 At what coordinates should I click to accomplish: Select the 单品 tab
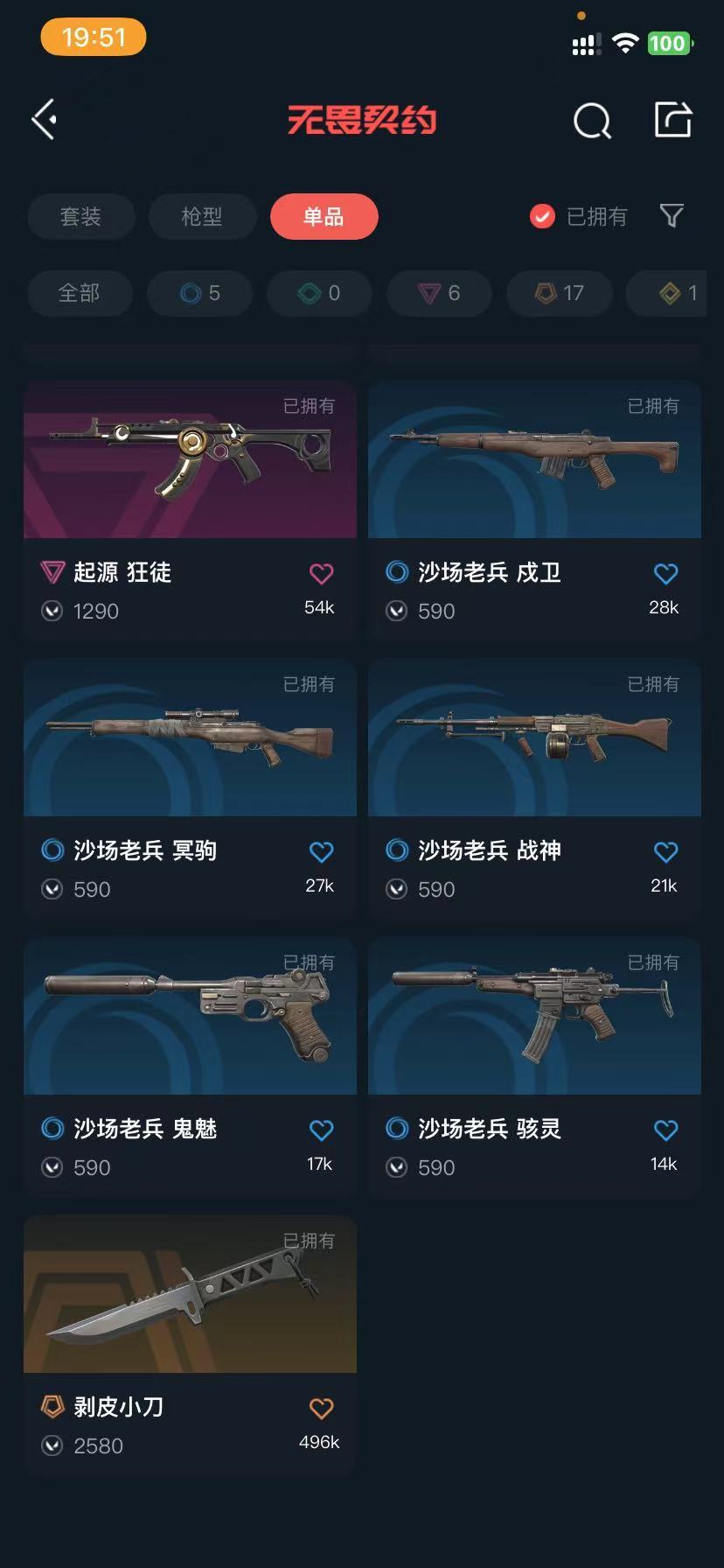324,216
